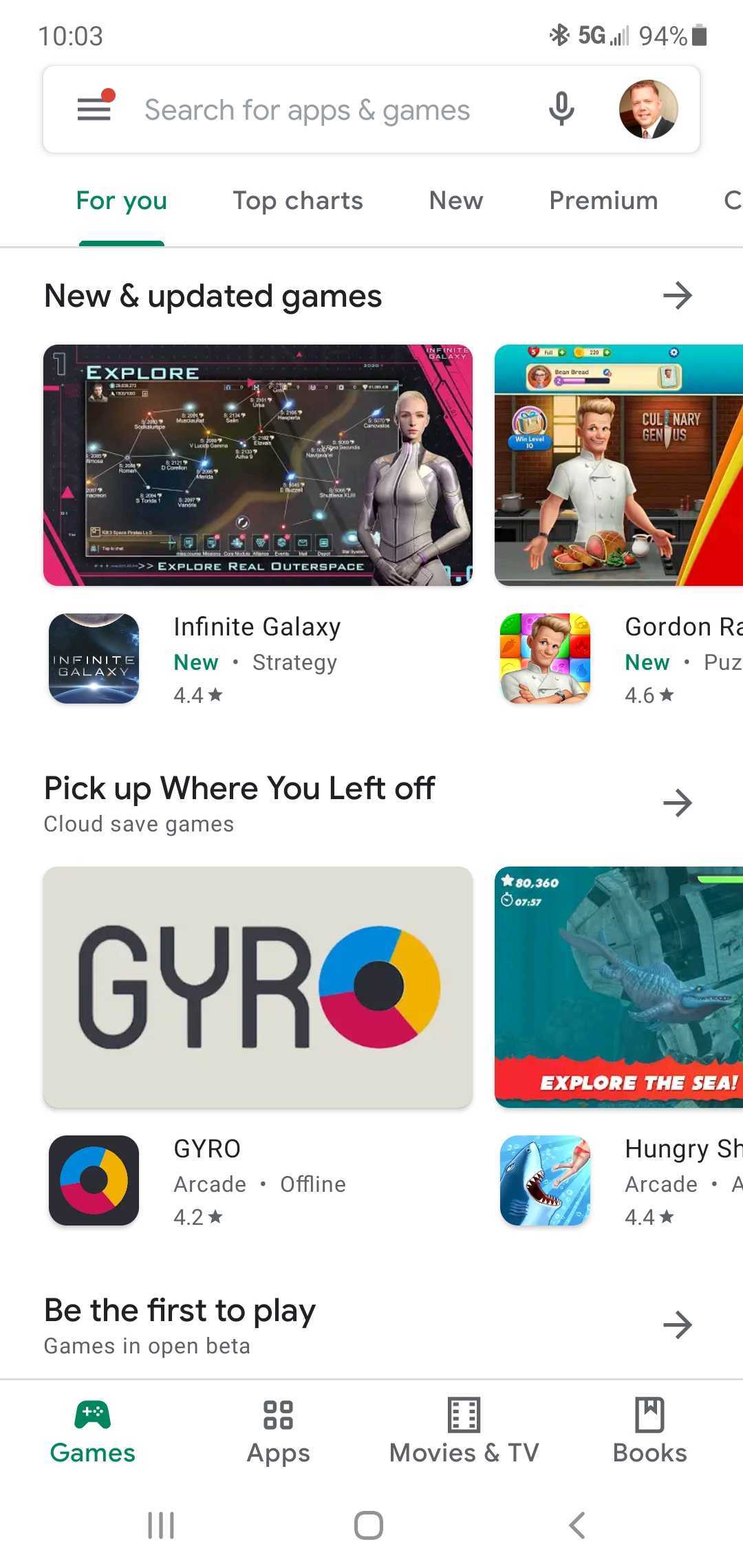
Task: Open the Gordon Ramsay game banner
Action: point(618,465)
